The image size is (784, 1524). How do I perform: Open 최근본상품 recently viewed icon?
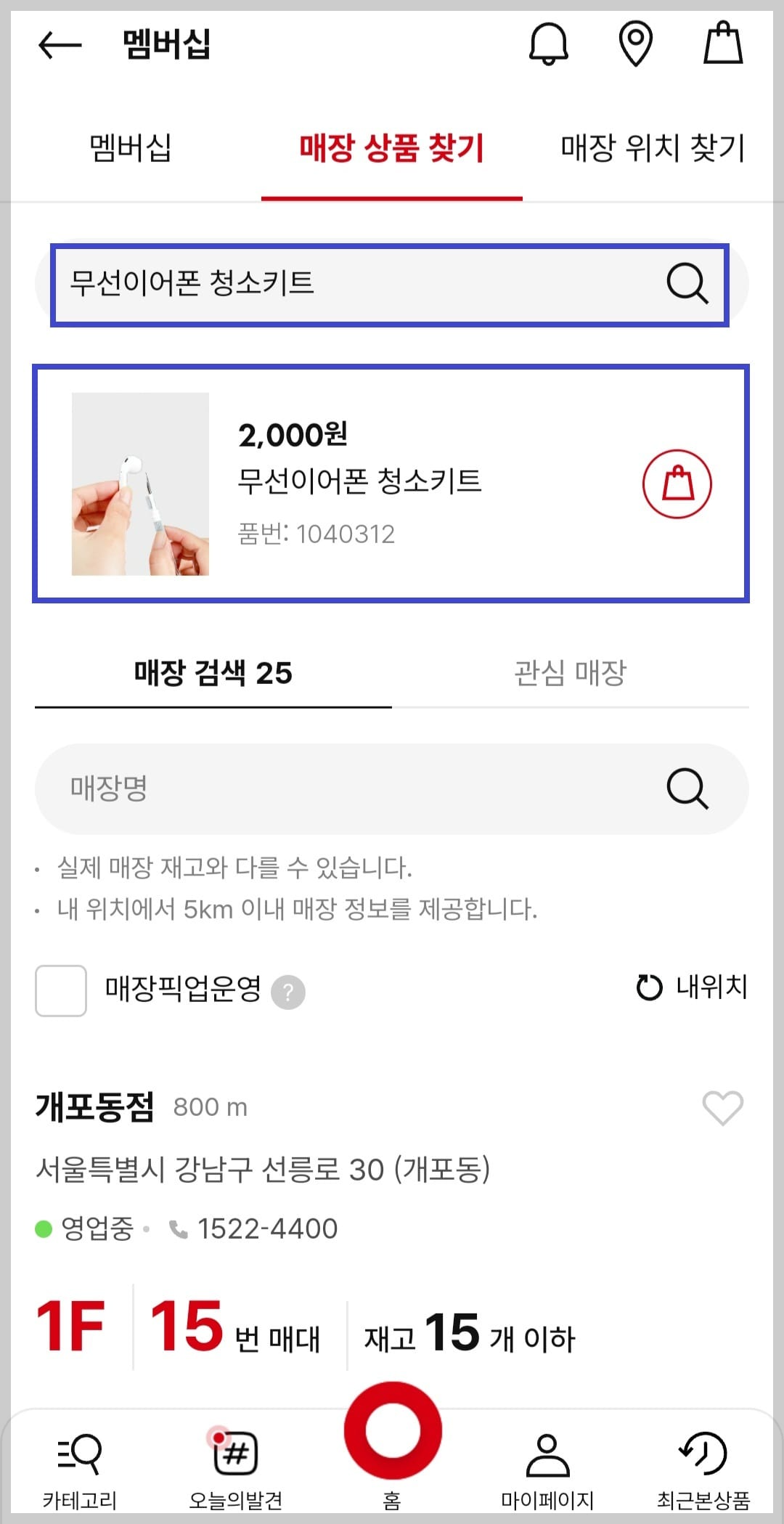coord(703,1467)
